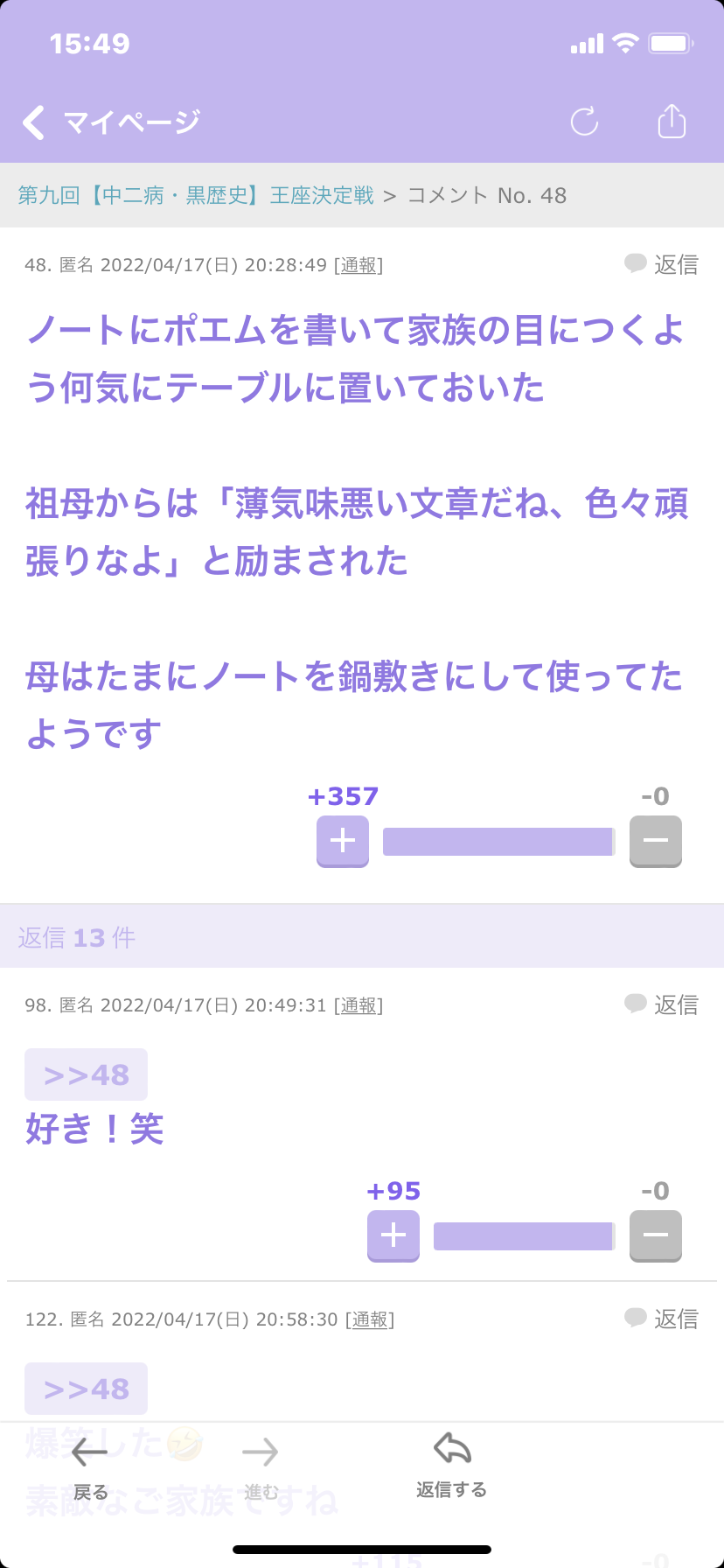The image size is (724, 1568).
Task: Upvote comment 48 with the plus button
Action: (343, 842)
